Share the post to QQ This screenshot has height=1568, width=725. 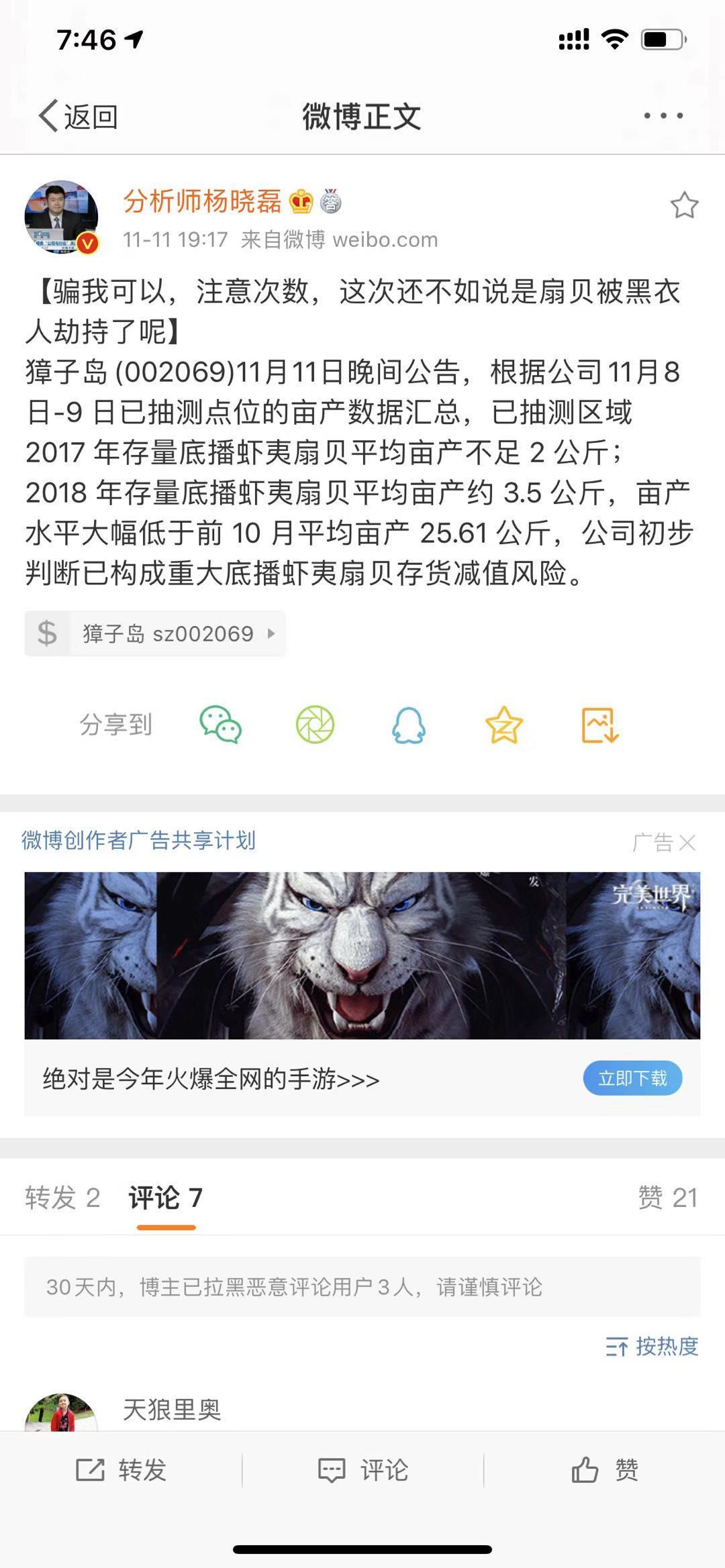[409, 725]
